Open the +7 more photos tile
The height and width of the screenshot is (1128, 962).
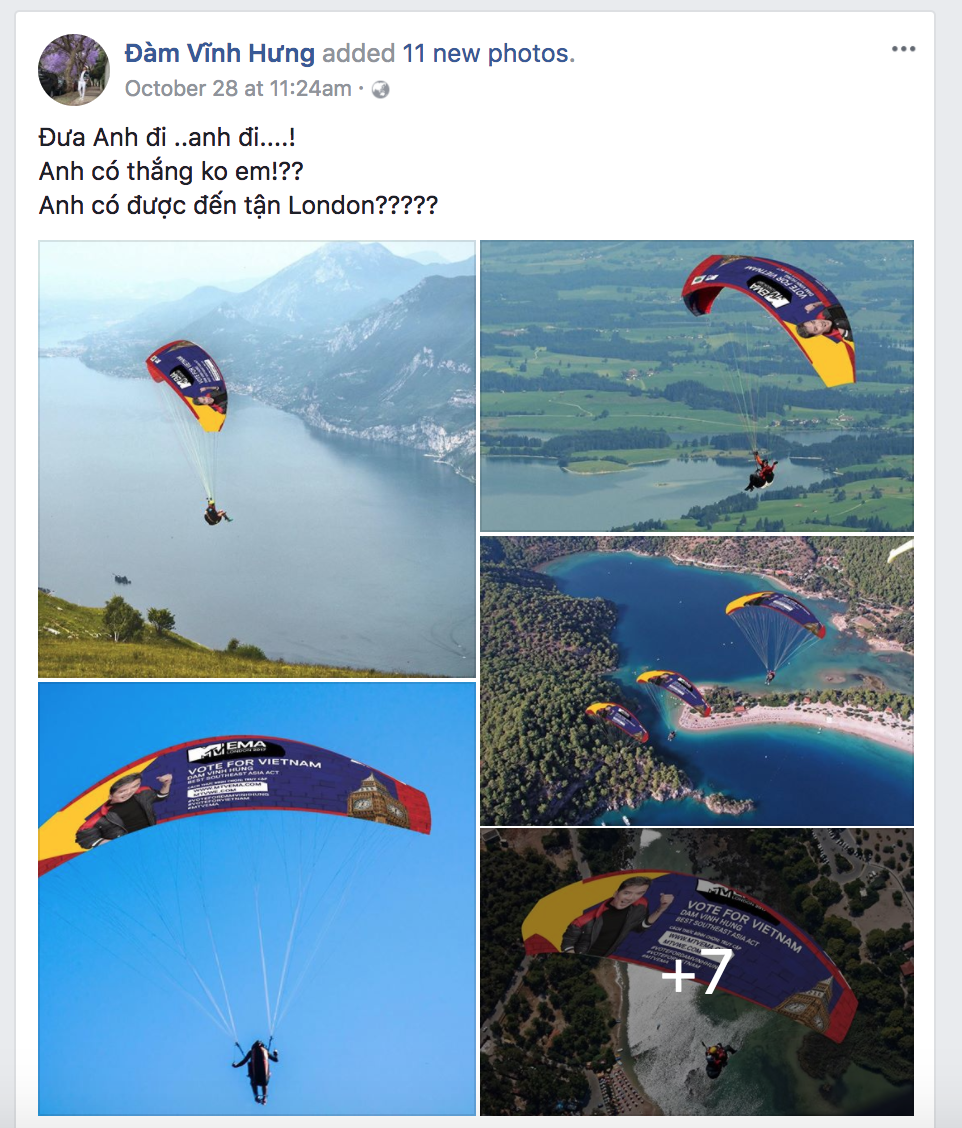697,971
